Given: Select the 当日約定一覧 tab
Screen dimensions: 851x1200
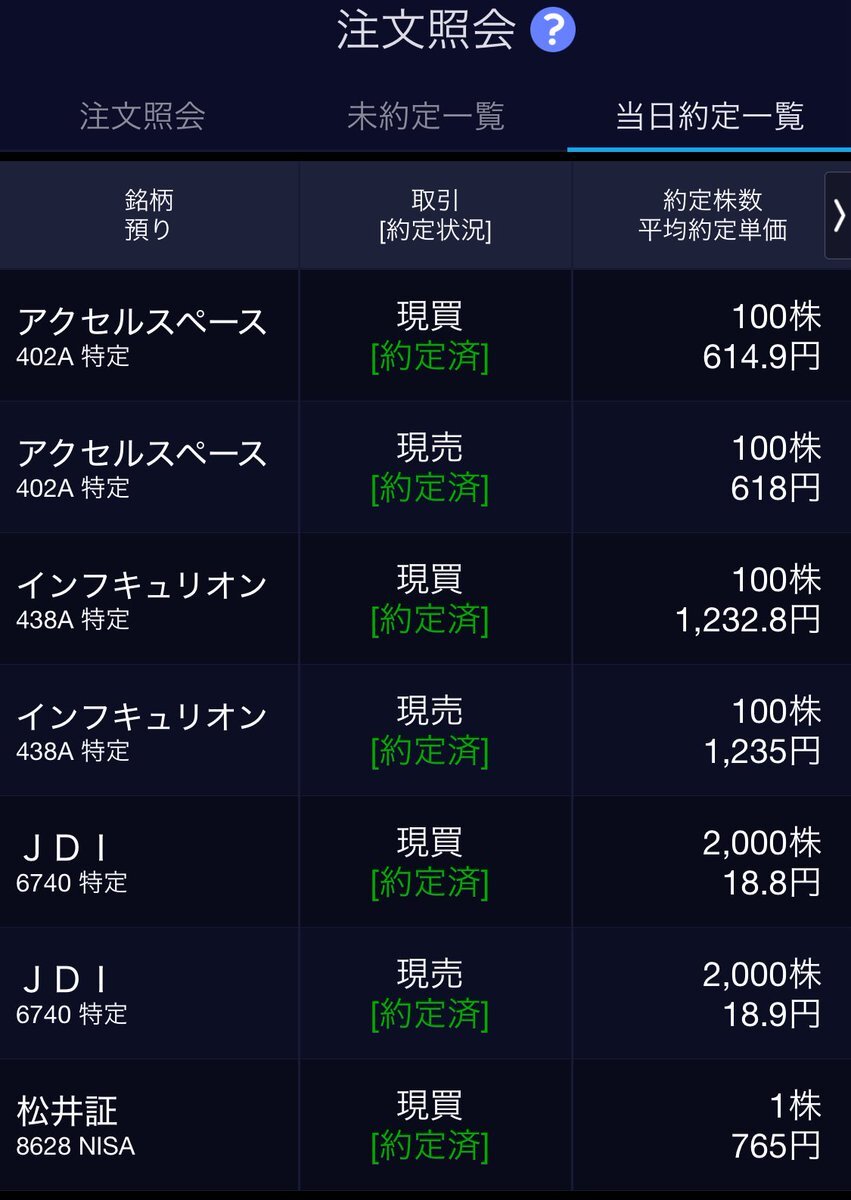Looking at the screenshot, I should (x=709, y=116).
